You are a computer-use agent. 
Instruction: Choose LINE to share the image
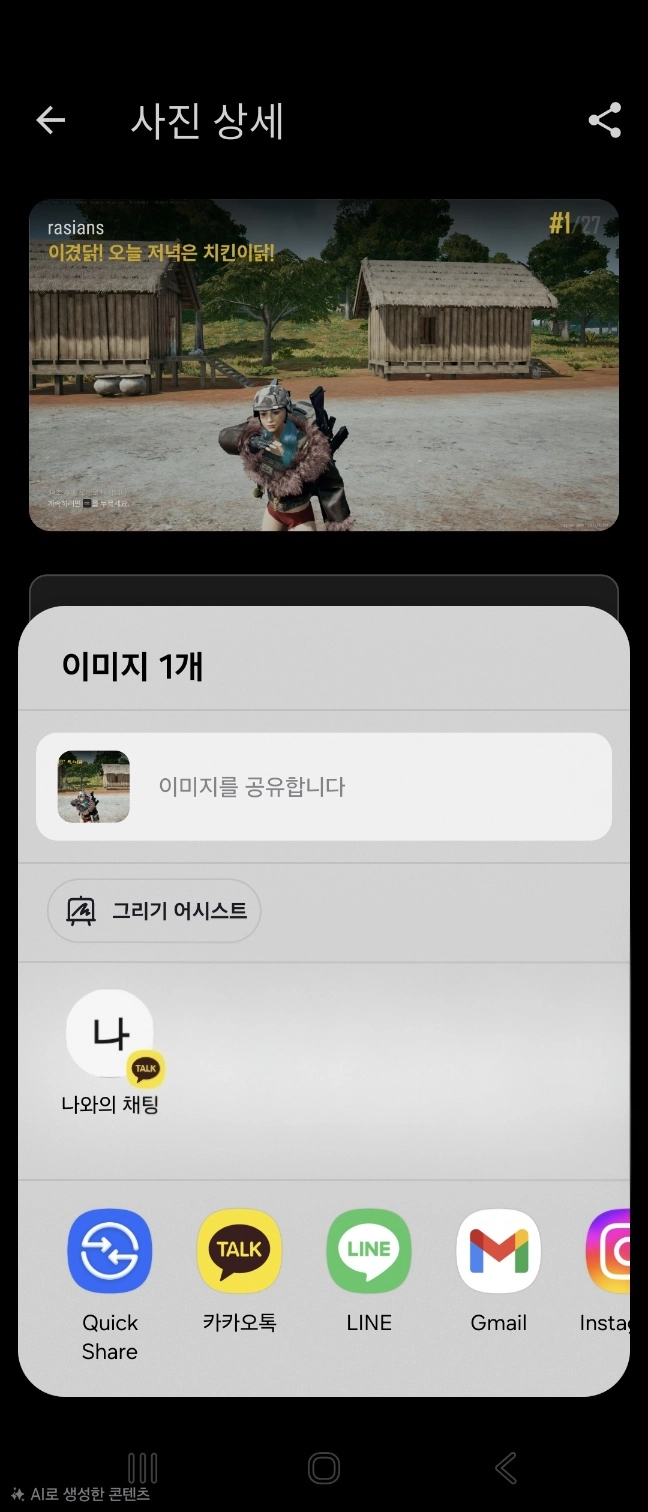click(x=369, y=1252)
